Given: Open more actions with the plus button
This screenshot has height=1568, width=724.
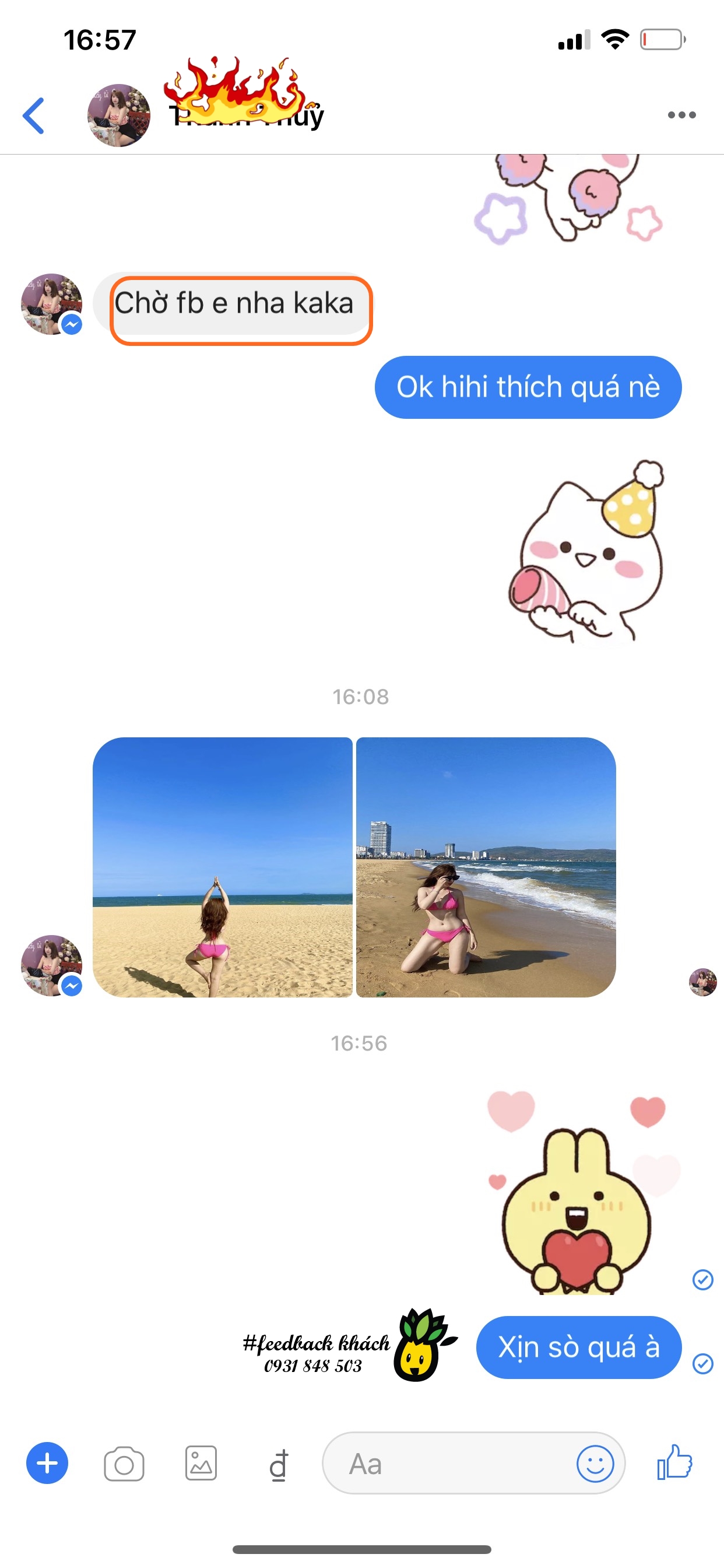Looking at the screenshot, I should click(x=47, y=1462).
